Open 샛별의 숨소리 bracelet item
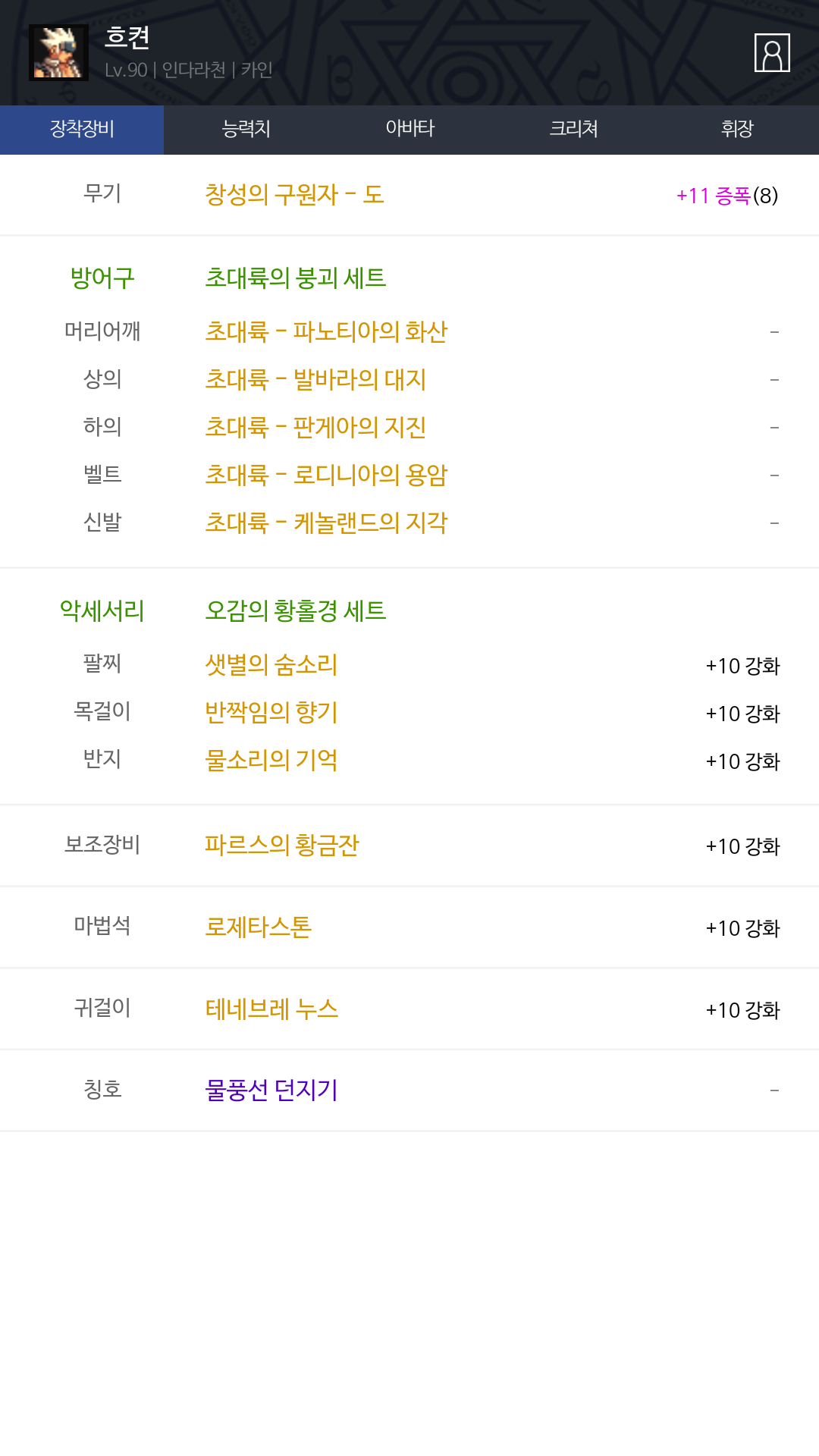This screenshot has width=819, height=1456. pyautogui.click(x=271, y=665)
